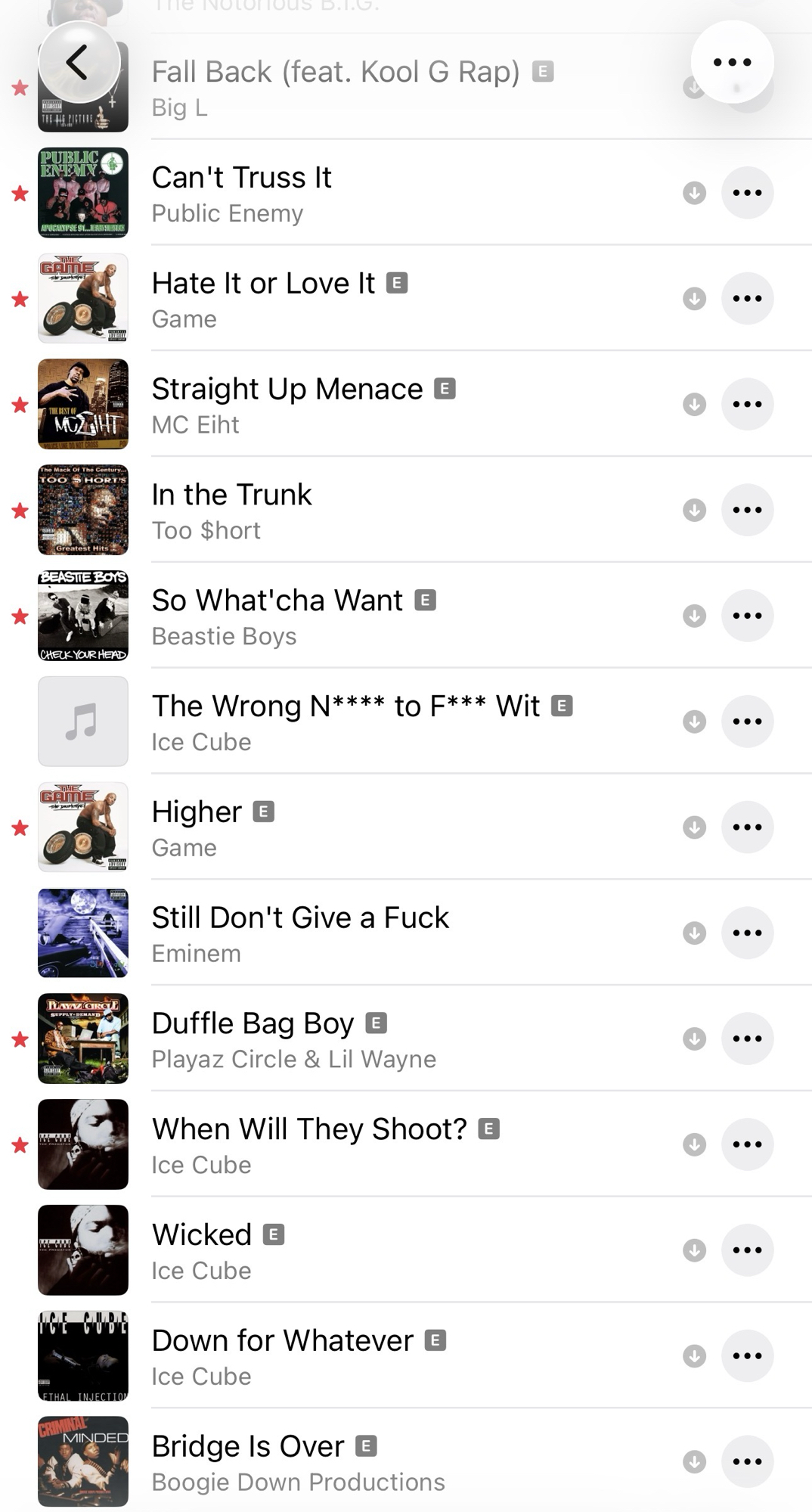Viewport: 812px width, 1512px height.
Task: Open more options for Bridge Is Over
Action: [747, 1462]
